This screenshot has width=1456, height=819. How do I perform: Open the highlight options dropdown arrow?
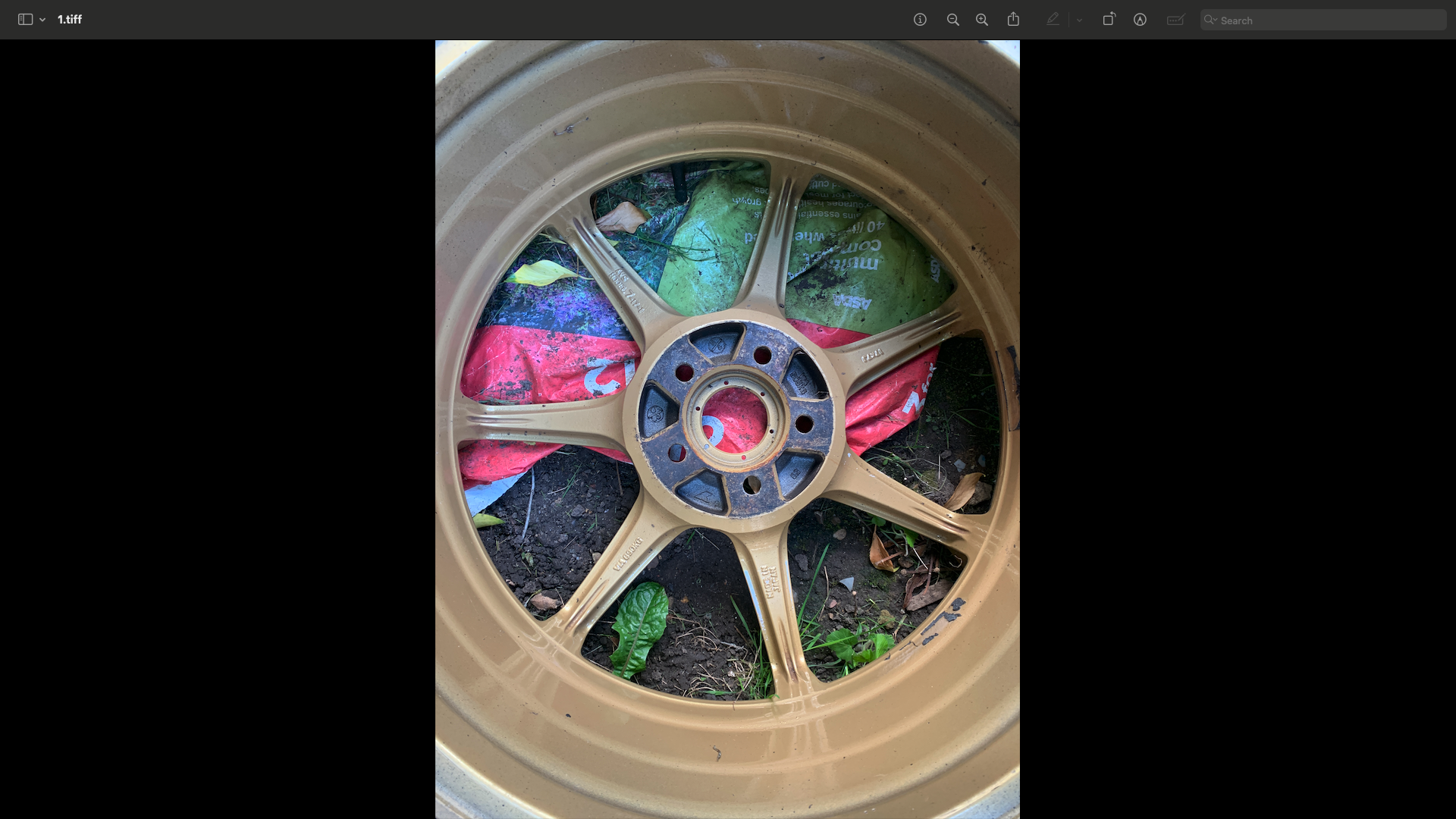coord(1079,20)
